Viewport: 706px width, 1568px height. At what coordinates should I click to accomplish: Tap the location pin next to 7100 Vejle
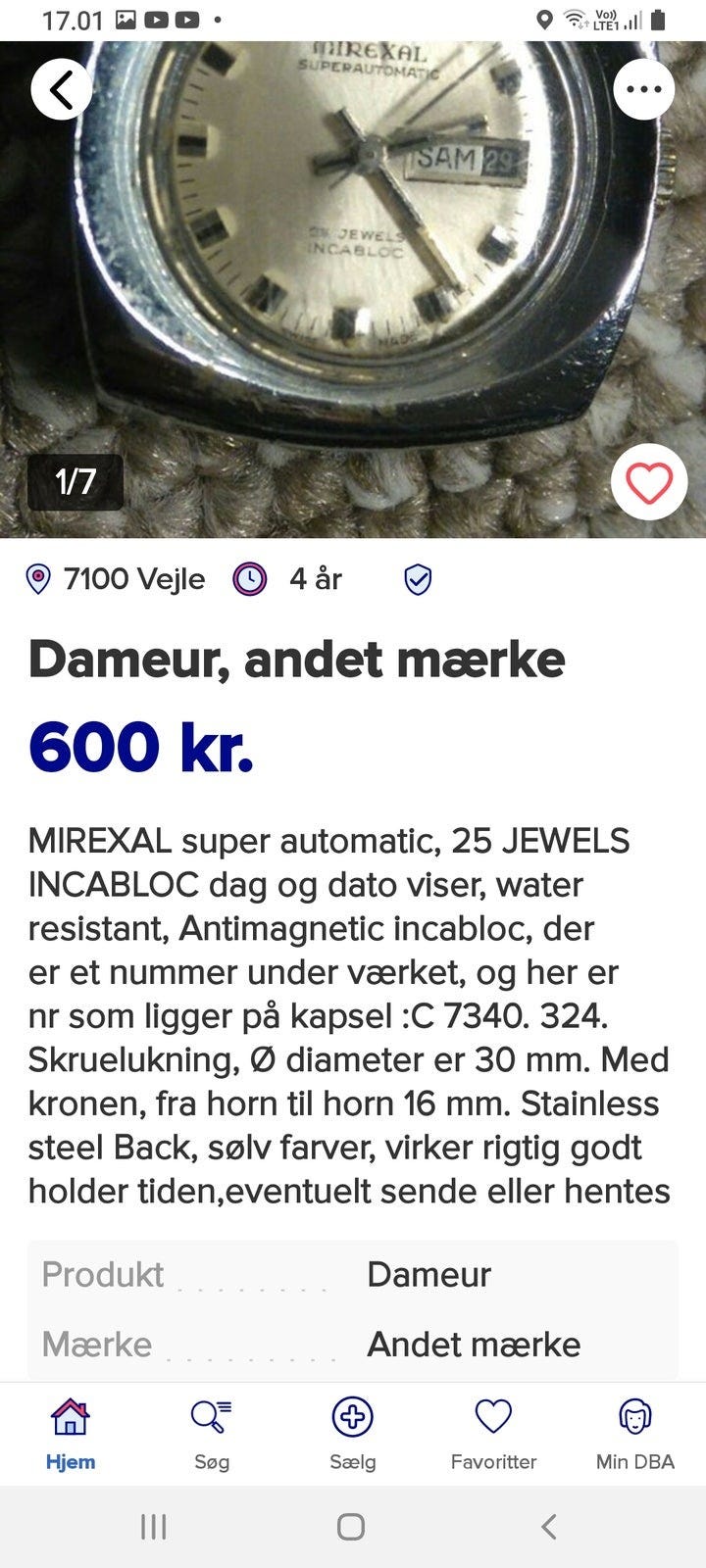pos(37,578)
